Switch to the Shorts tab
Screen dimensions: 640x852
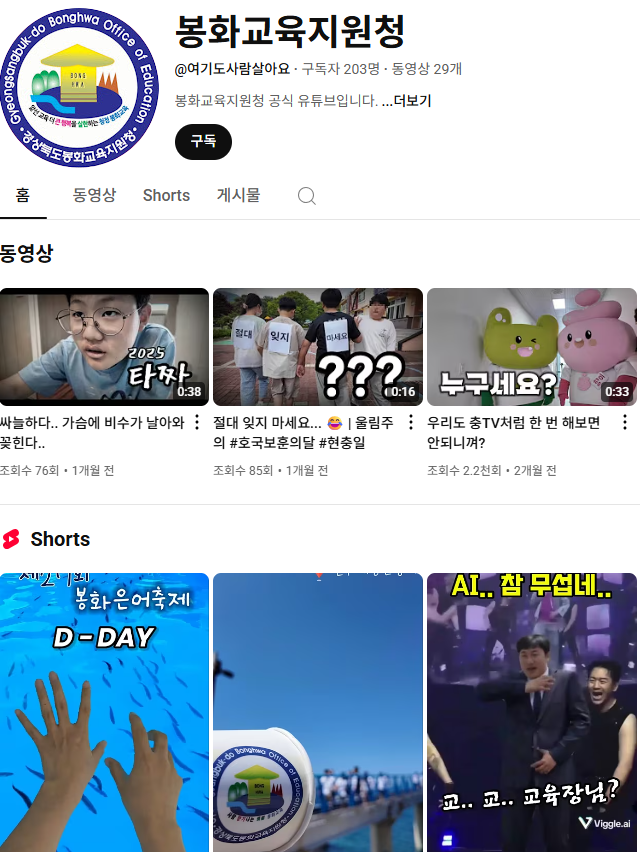[166, 196]
